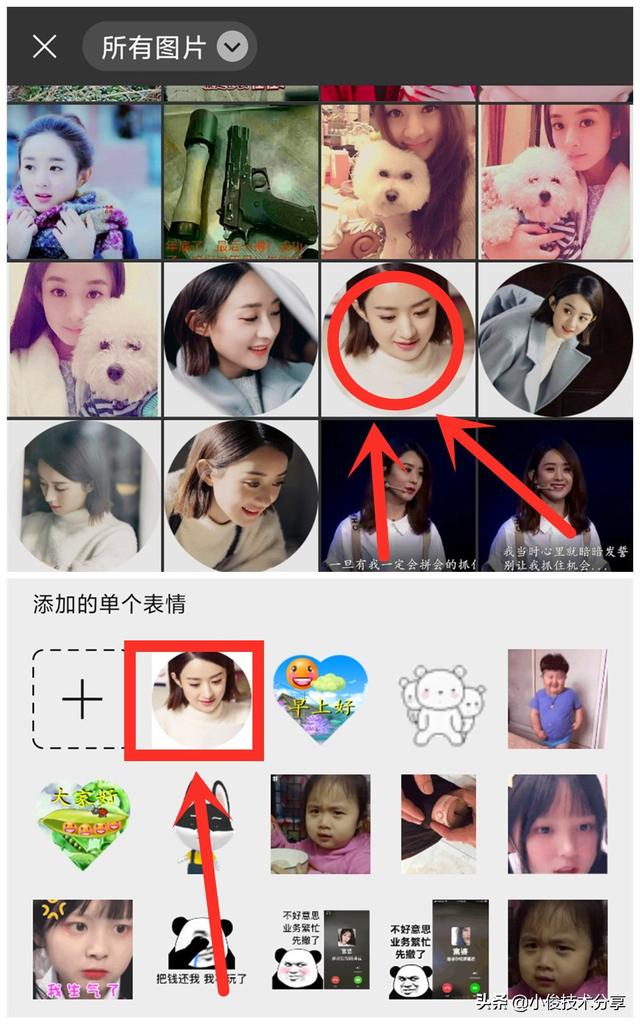
Task: Select the stage photo captioned 我当时心里就暗暗发誓
Action: [555, 496]
